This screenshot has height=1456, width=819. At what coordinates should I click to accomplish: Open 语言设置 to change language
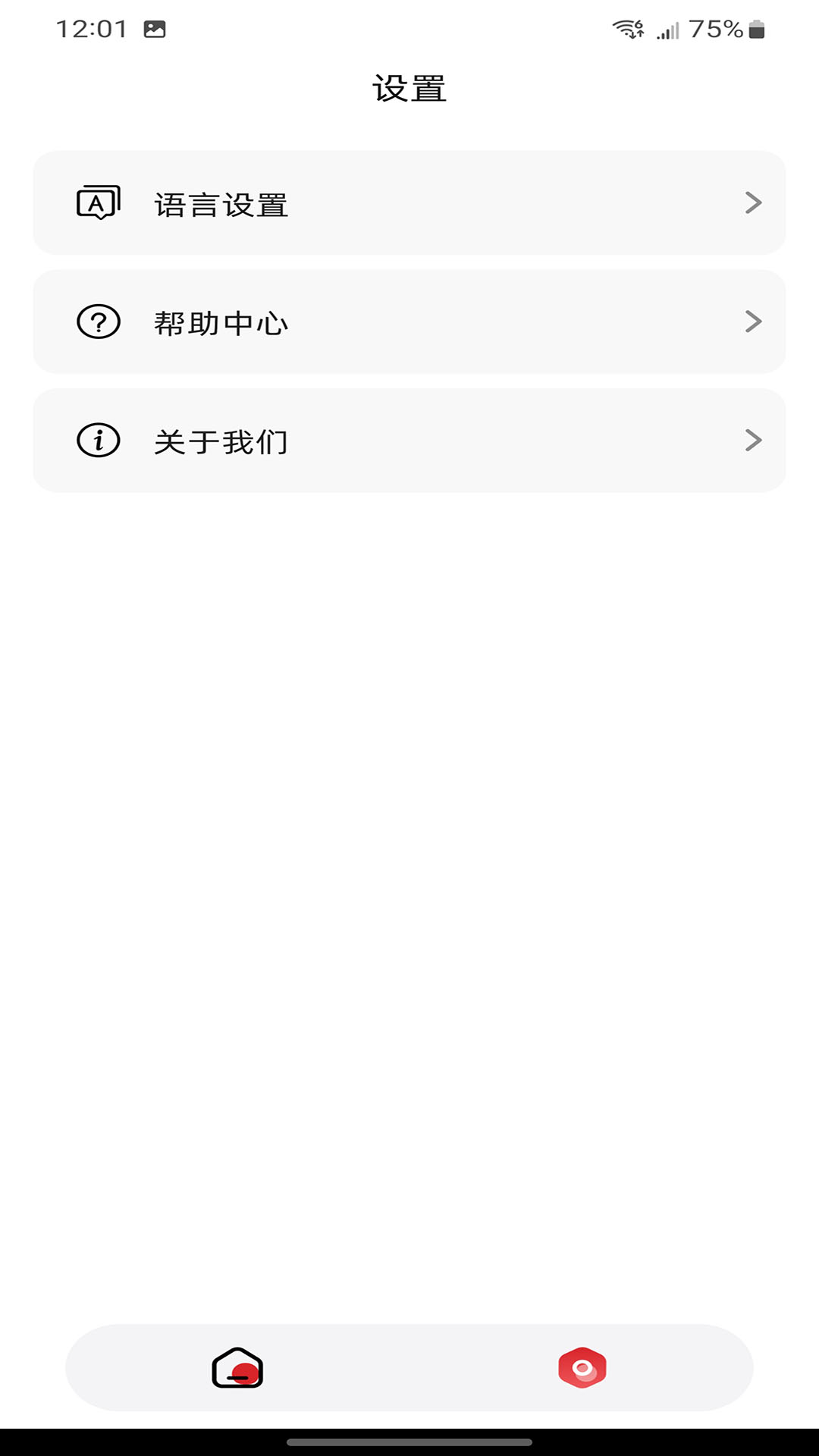click(409, 202)
